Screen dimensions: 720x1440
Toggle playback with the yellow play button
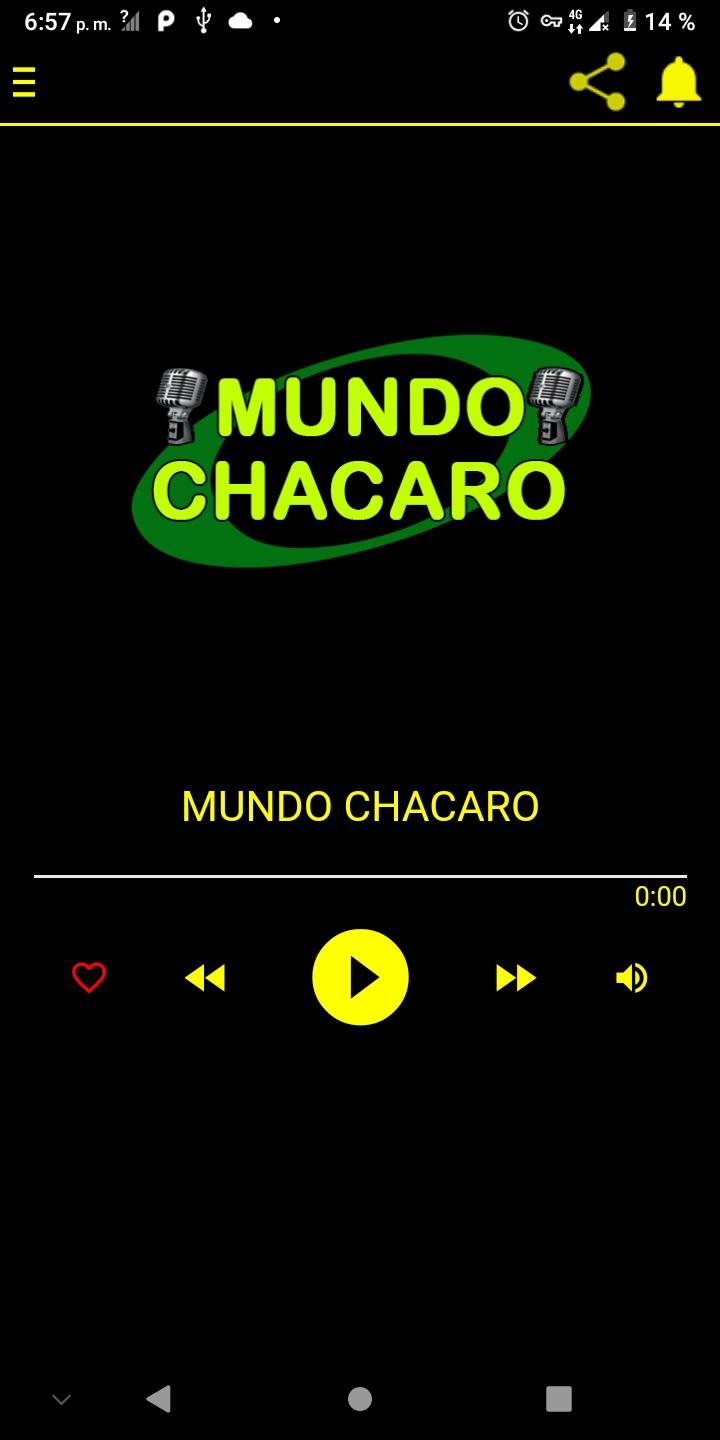[x=360, y=978]
